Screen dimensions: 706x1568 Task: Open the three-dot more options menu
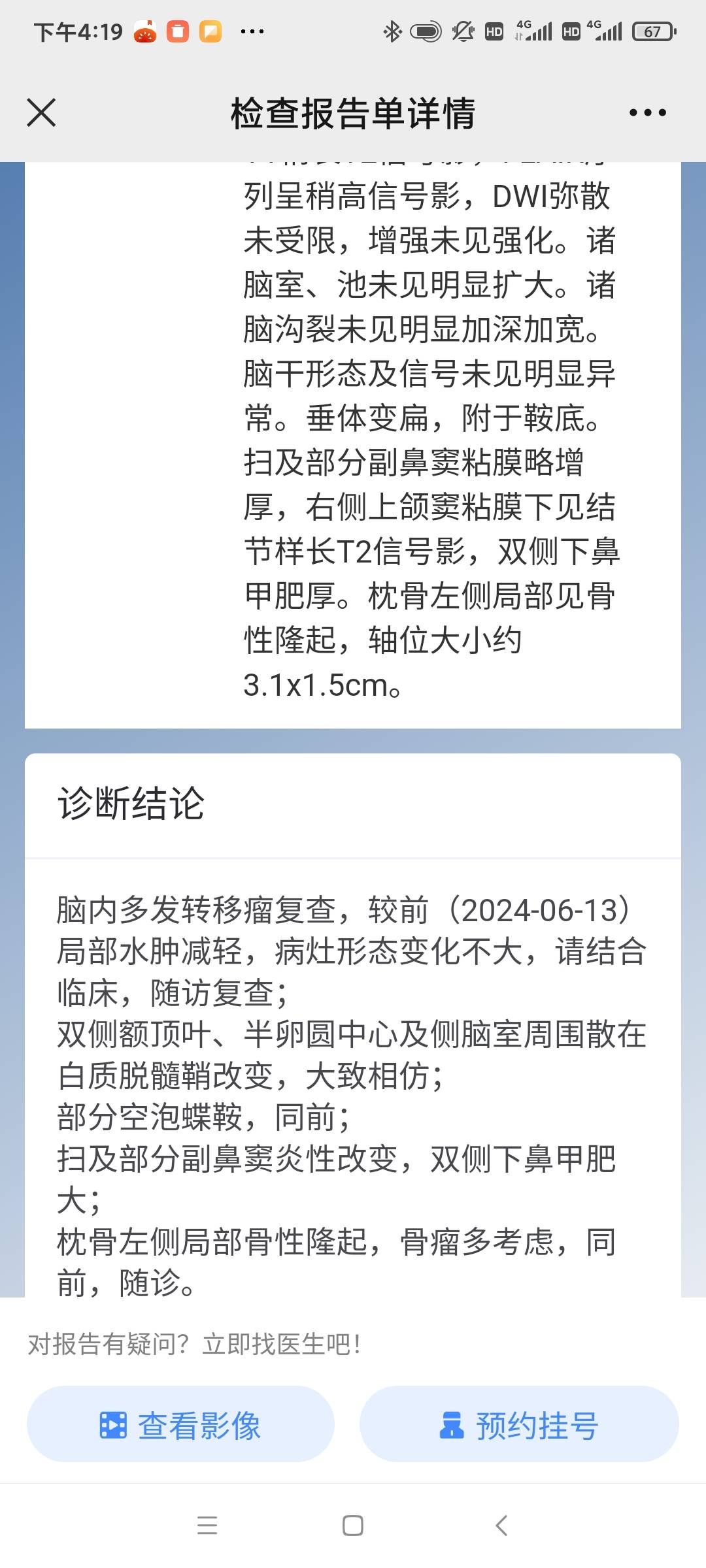646,112
